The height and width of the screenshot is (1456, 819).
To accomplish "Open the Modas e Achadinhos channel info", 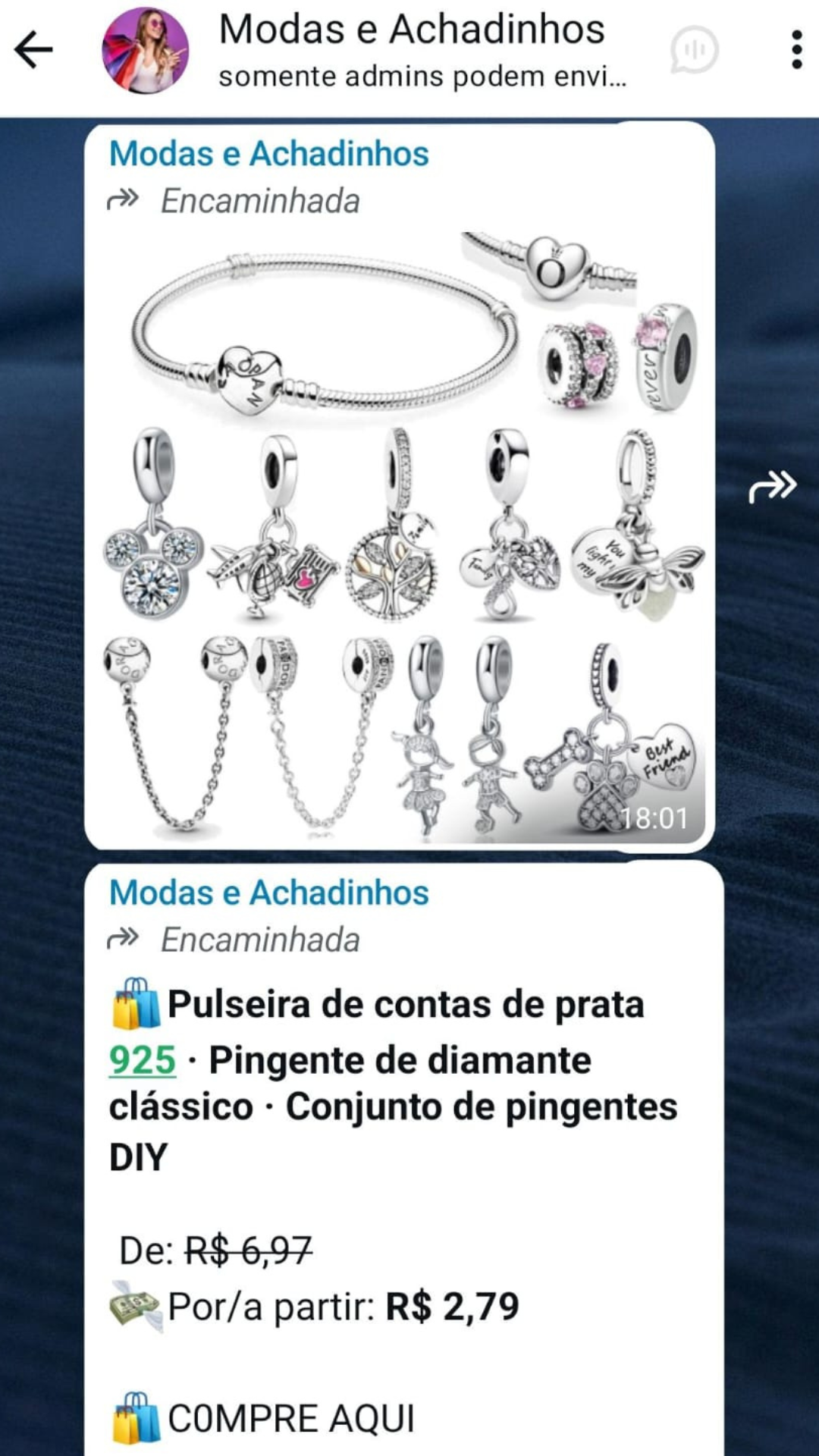I will 411,50.
